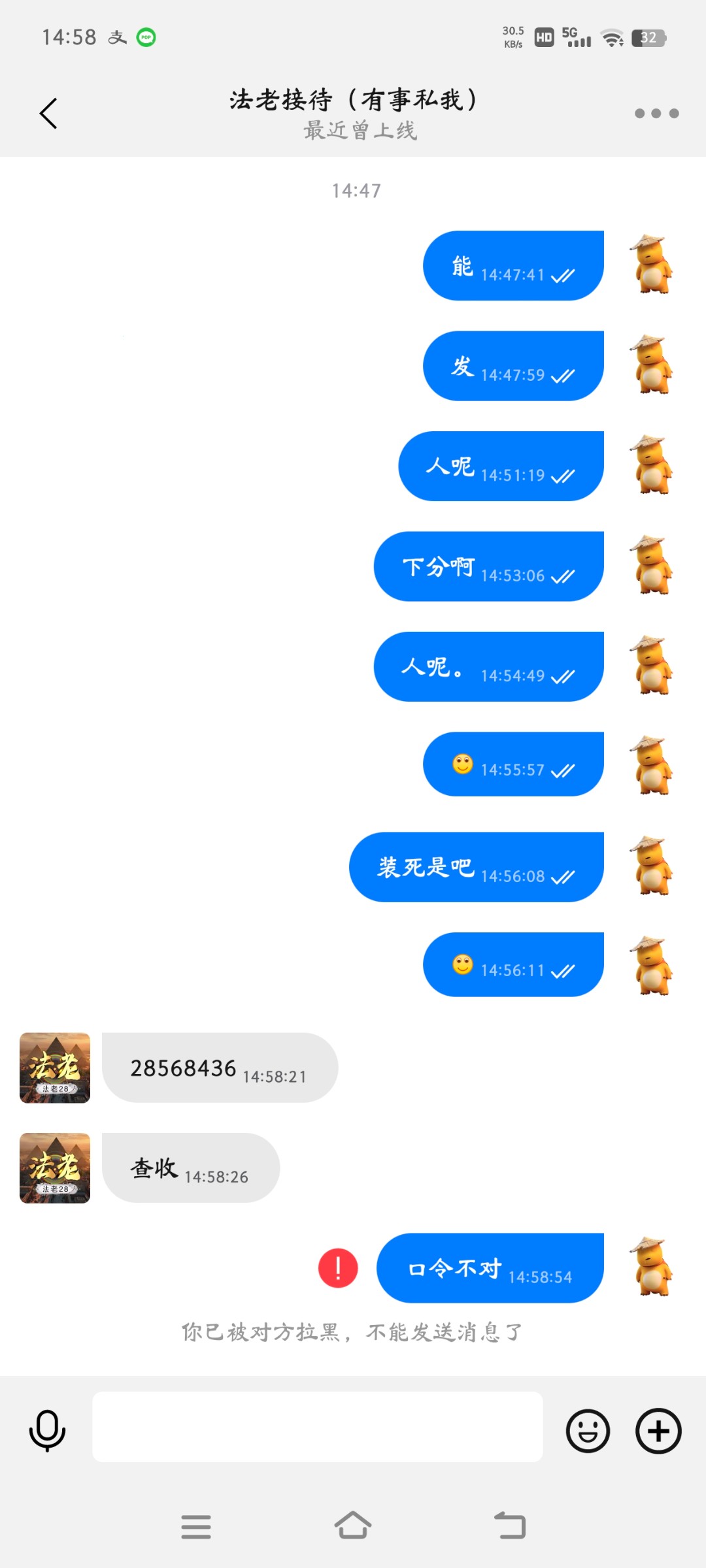The height and width of the screenshot is (1568, 706).
Task: Tap the POP green status tray icon
Action: [x=145, y=38]
